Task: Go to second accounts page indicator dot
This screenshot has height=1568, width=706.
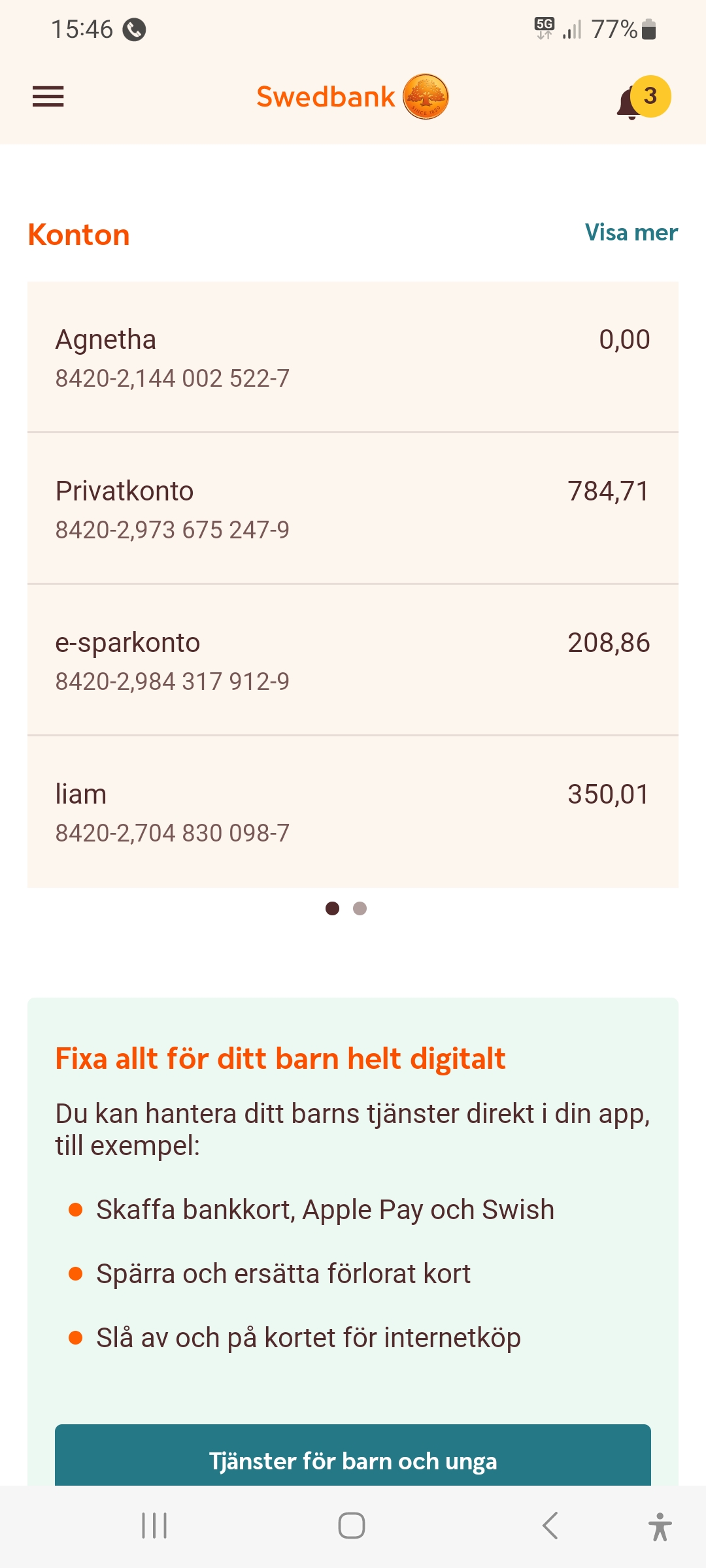Action: click(x=360, y=909)
